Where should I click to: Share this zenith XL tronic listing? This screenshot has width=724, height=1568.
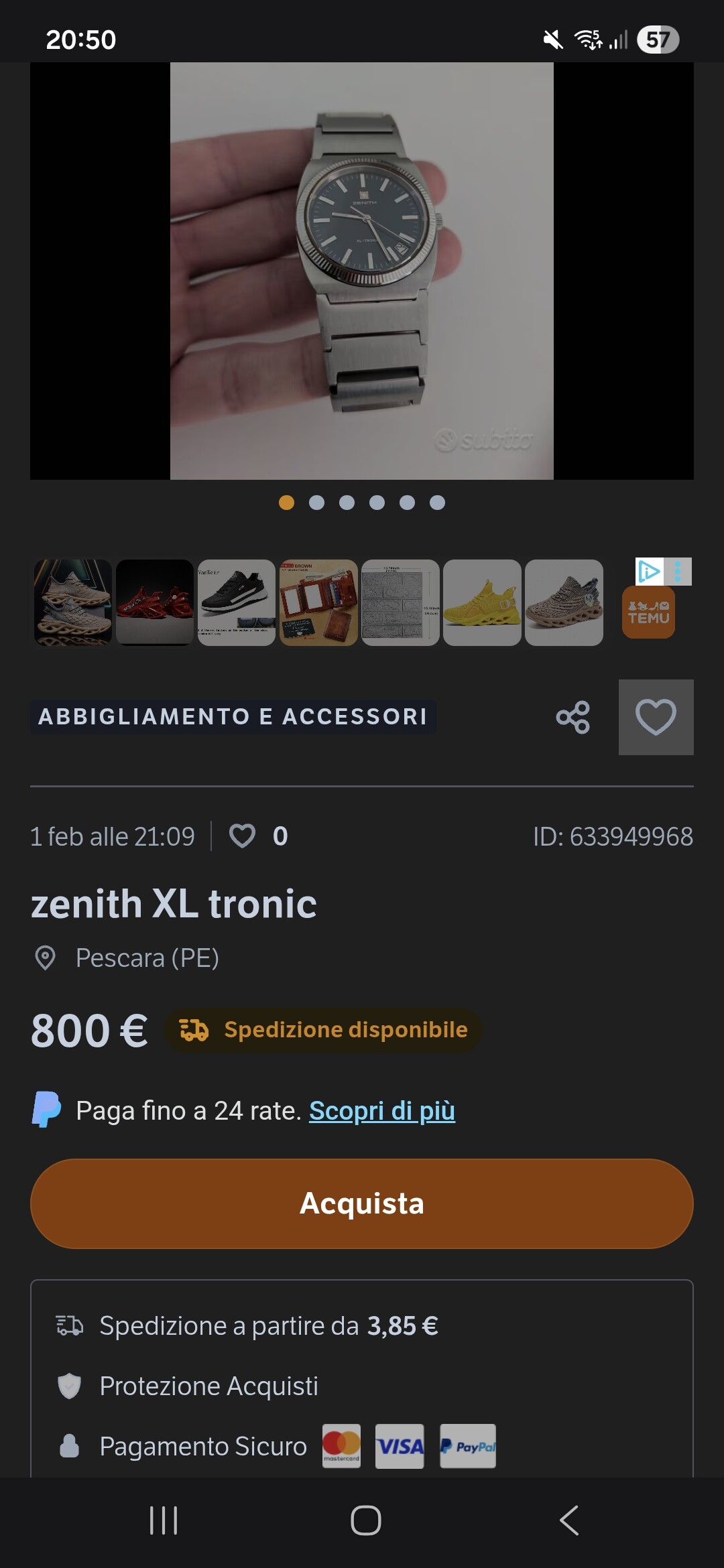[x=573, y=718]
